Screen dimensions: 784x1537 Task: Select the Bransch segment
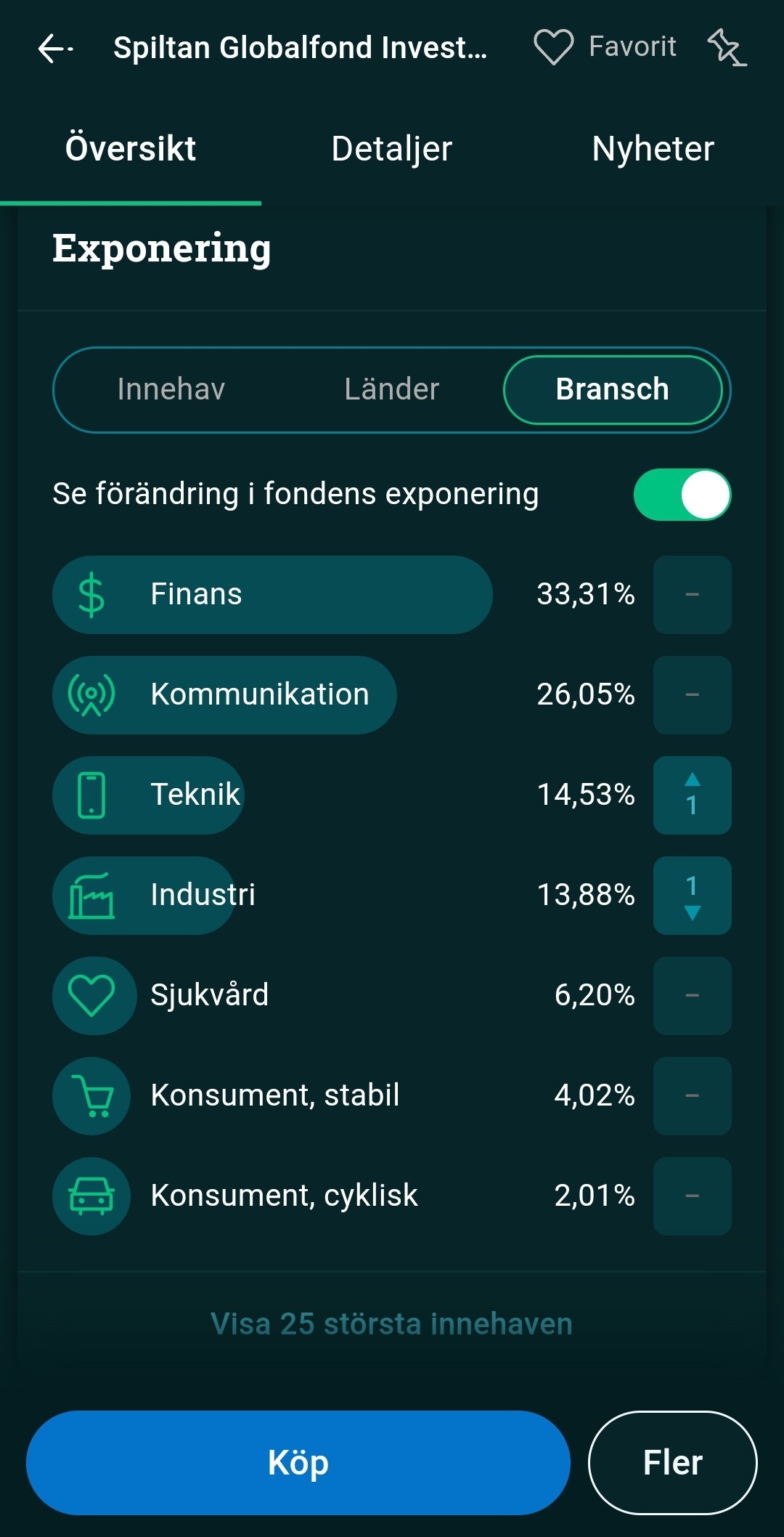click(x=612, y=389)
